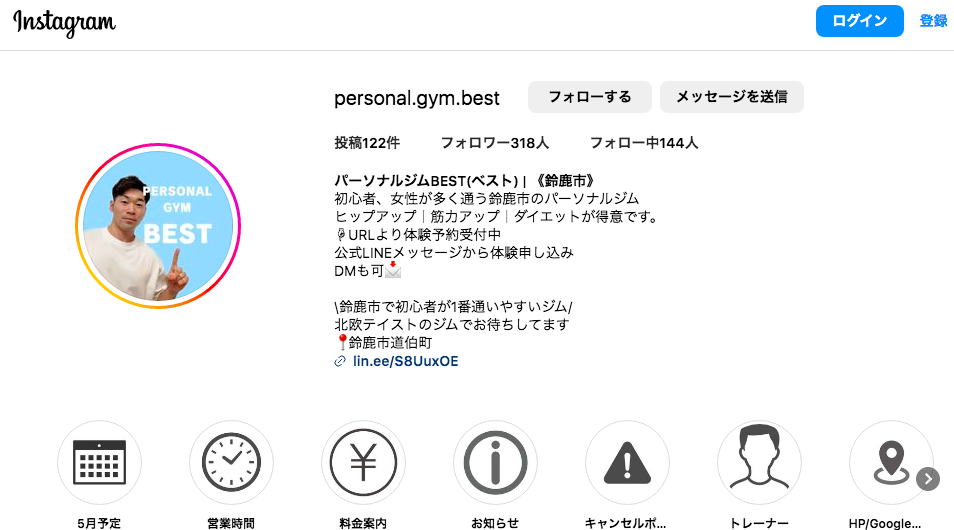Screen dimensions: 954x530
Task: Show more highlights with the right arrow
Action: point(928,479)
